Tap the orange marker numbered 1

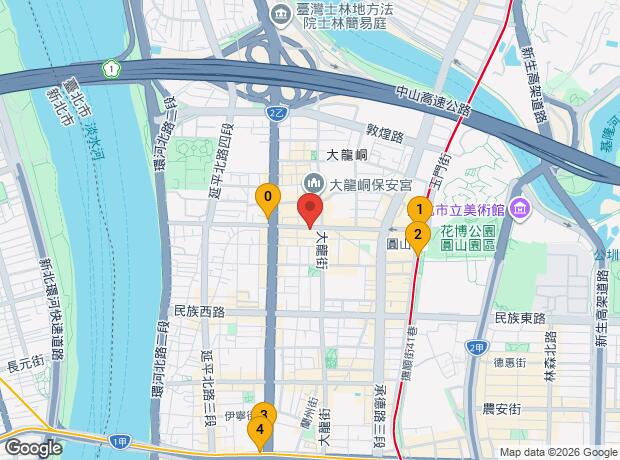[421, 210]
